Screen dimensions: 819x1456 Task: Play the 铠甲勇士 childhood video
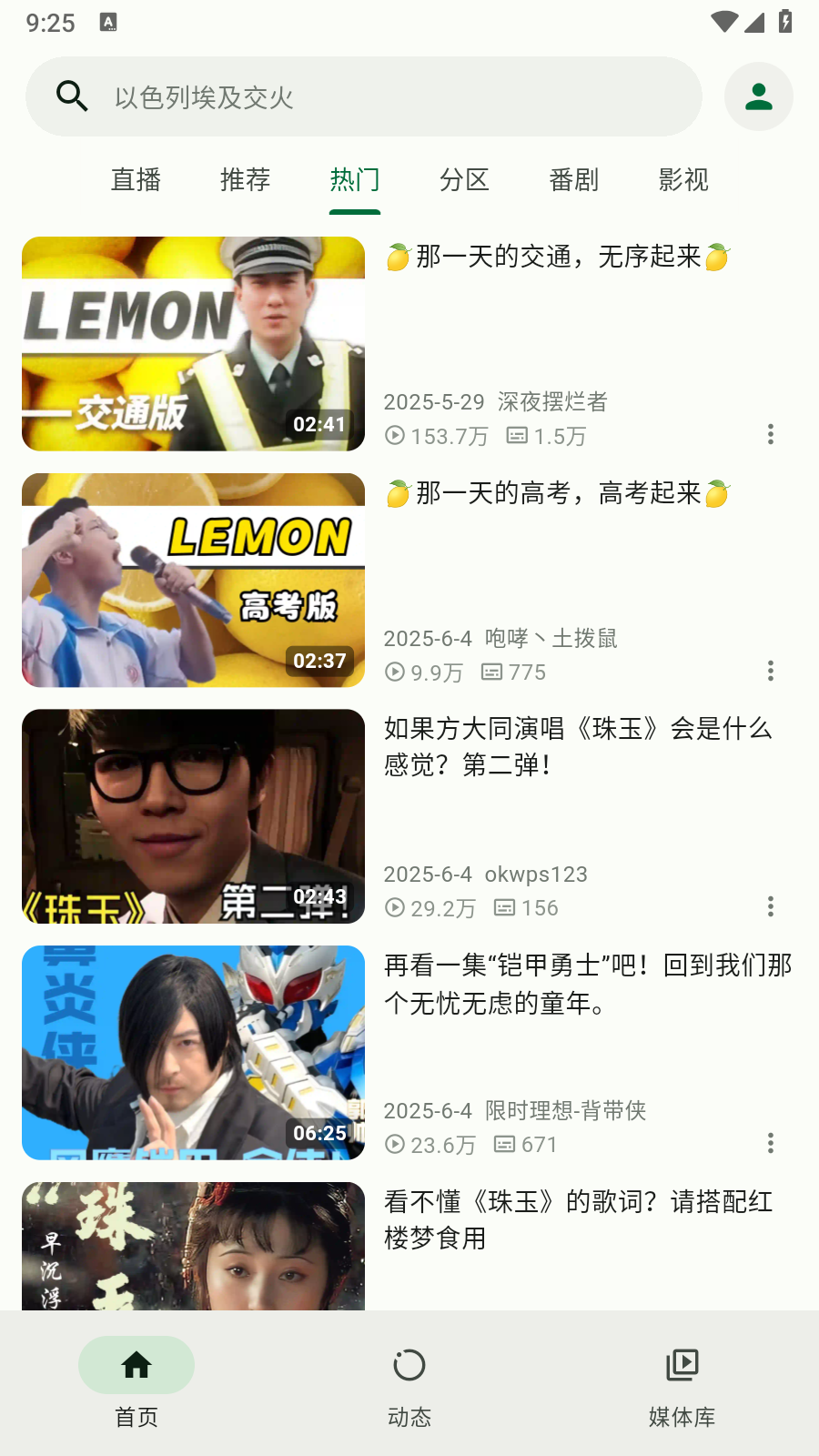tap(193, 1053)
